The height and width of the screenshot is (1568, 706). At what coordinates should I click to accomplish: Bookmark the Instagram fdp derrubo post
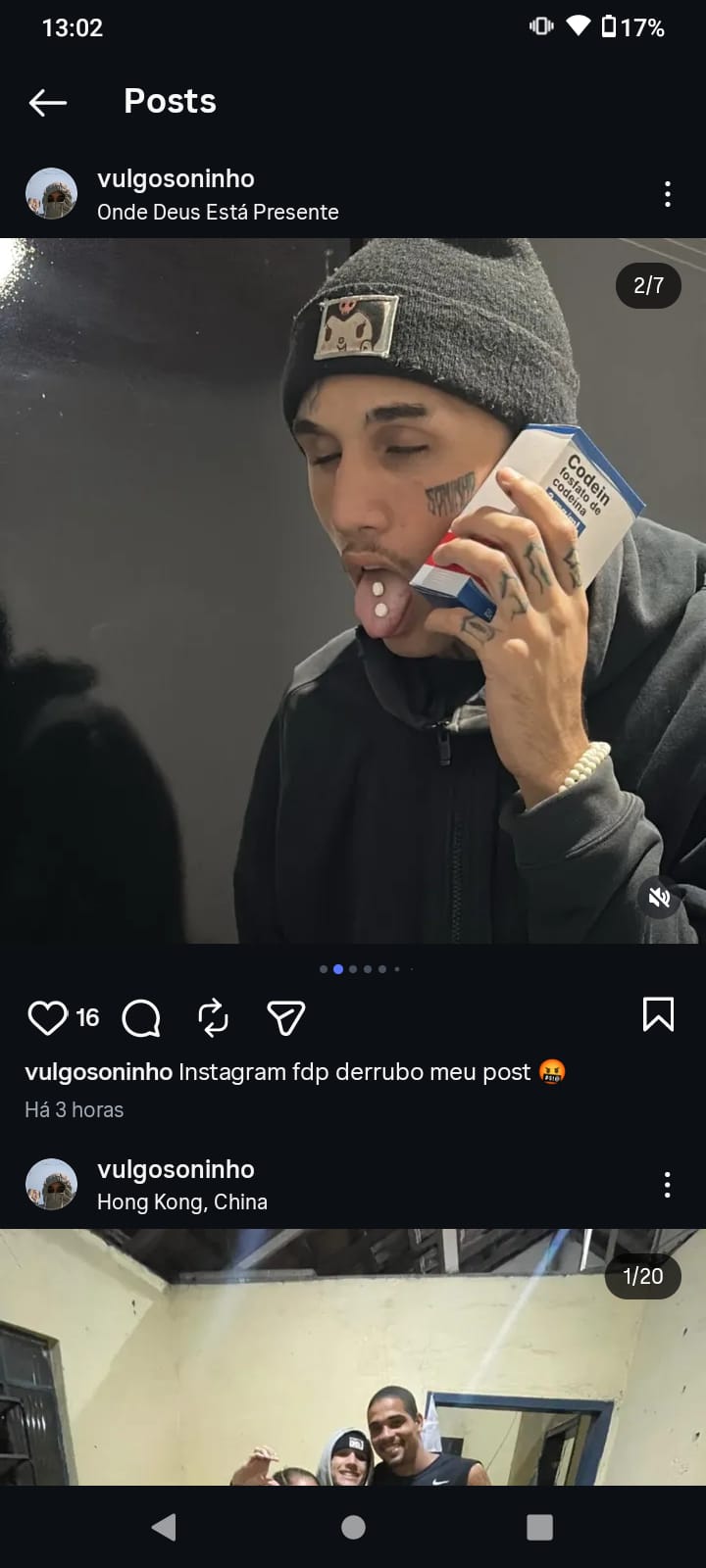[658, 1014]
